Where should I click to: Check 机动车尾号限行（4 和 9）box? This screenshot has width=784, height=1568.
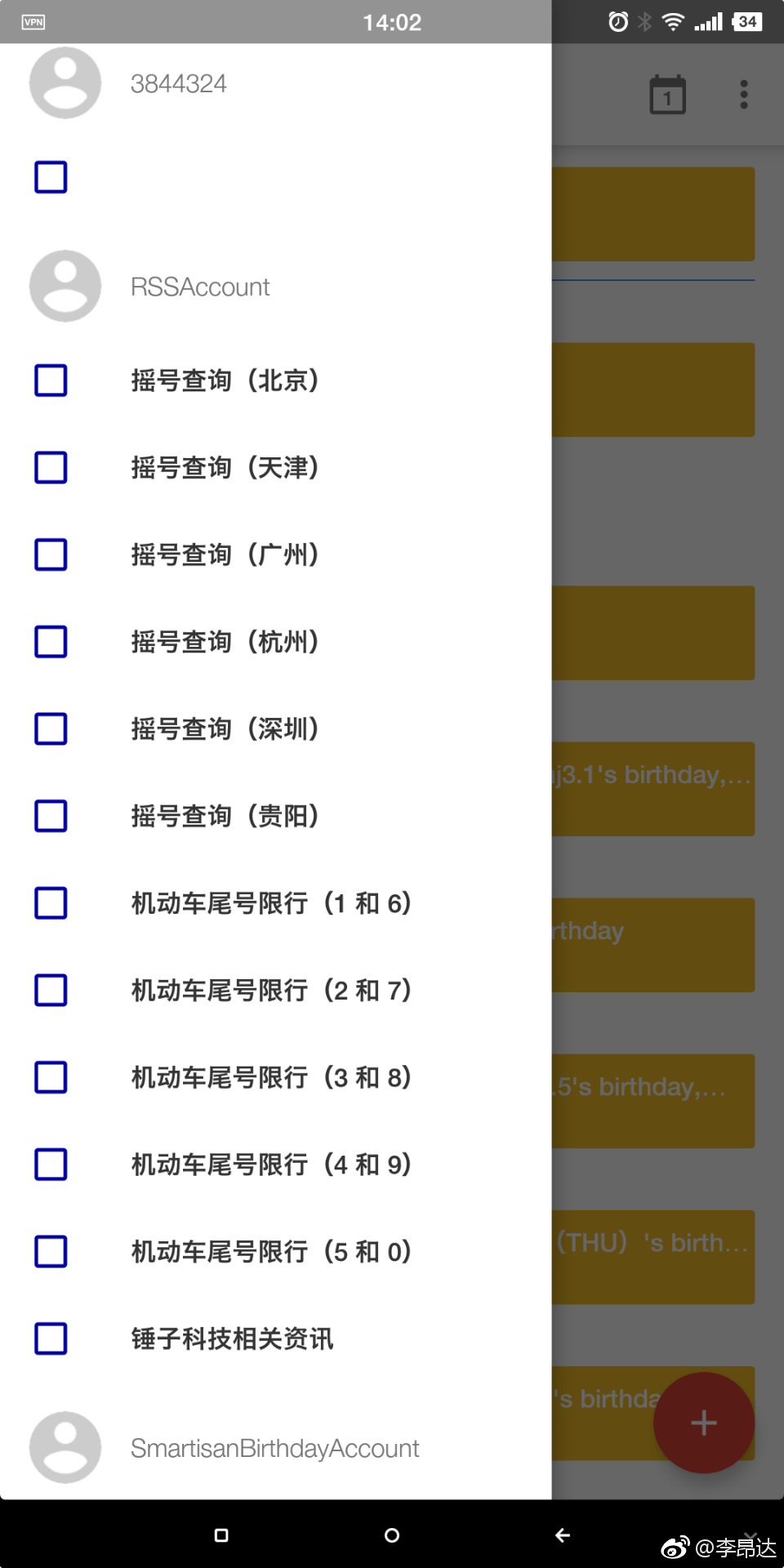(51, 1165)
